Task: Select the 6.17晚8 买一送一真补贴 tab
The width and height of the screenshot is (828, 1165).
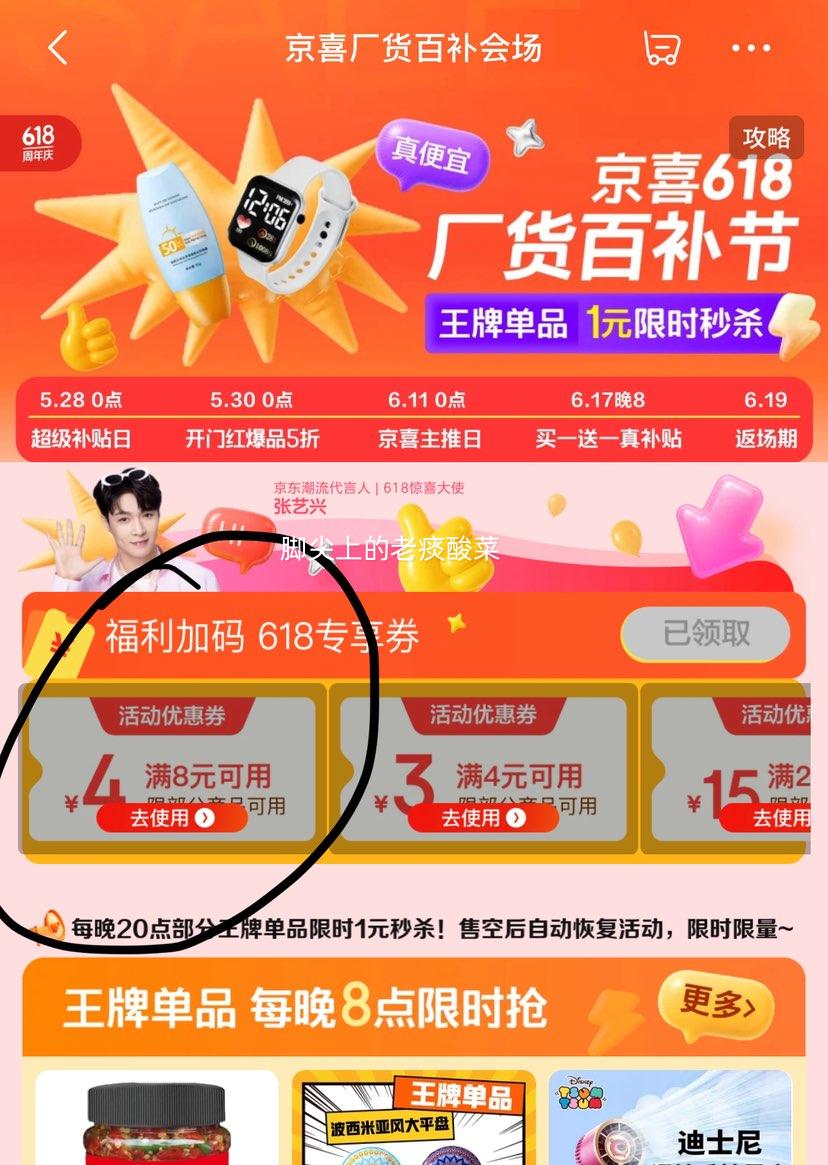Action: [608, 419]
